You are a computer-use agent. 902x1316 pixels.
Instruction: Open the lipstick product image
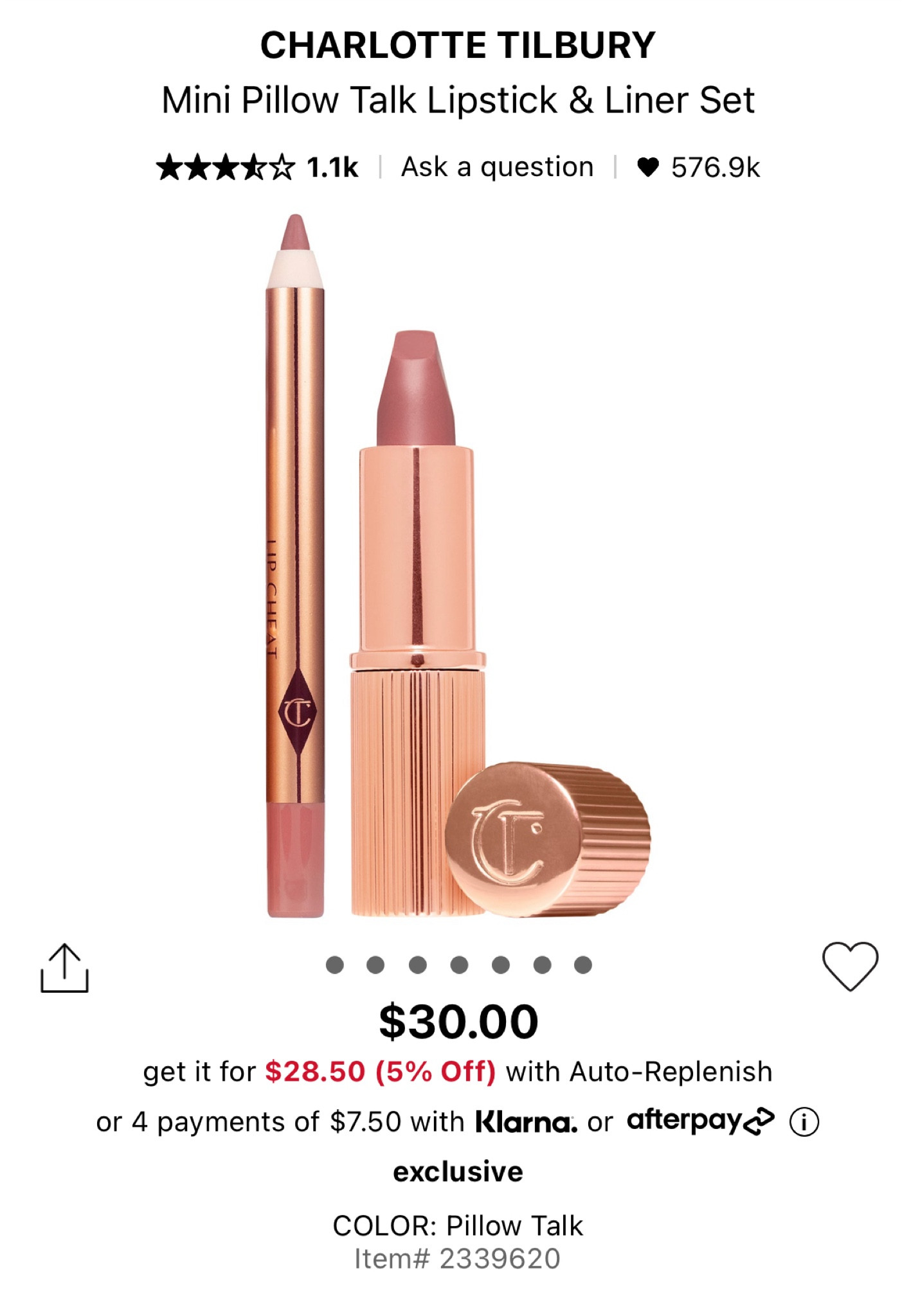pos(450,565)
